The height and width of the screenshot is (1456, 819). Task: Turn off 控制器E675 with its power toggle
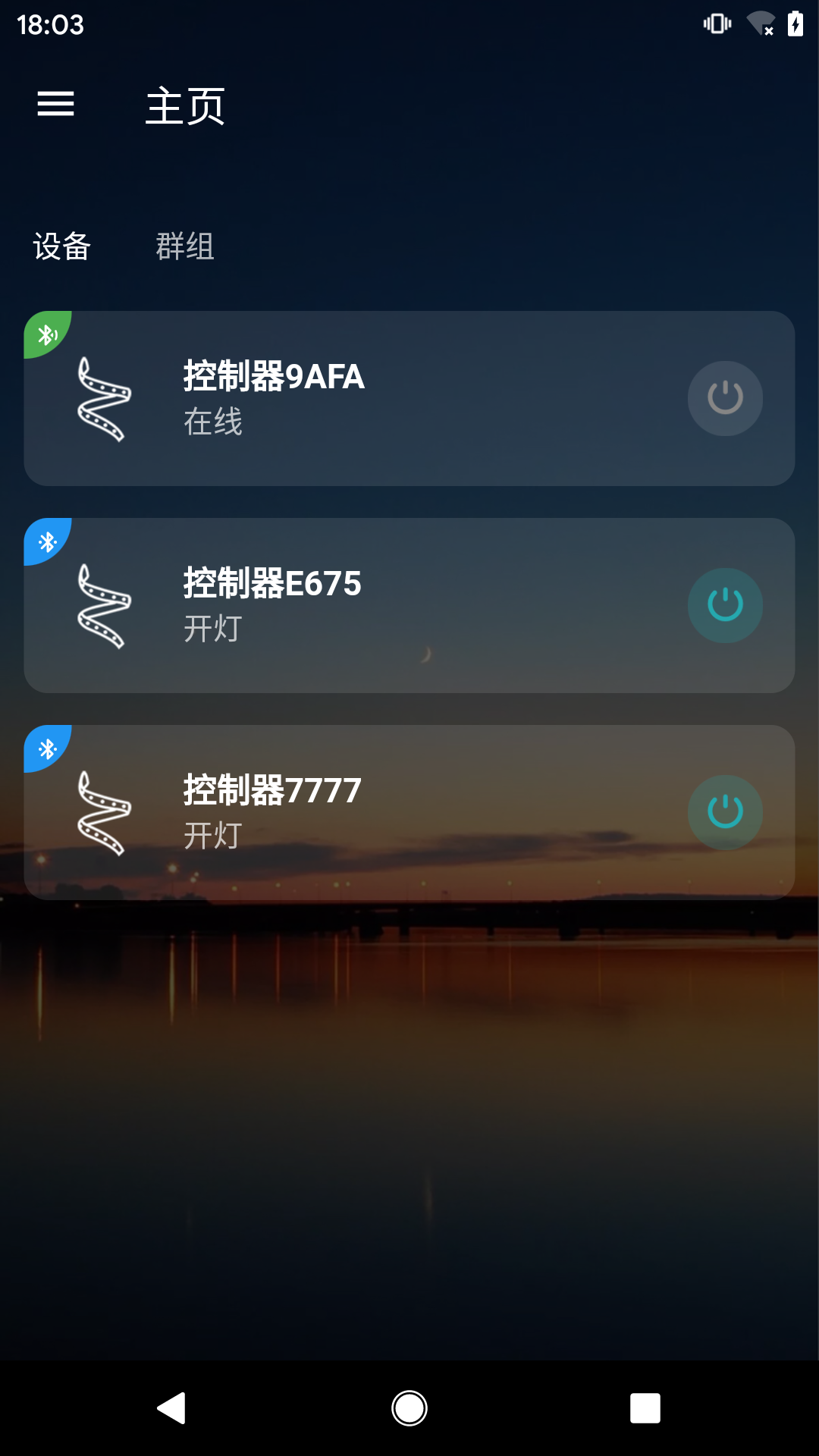[725, 605]
